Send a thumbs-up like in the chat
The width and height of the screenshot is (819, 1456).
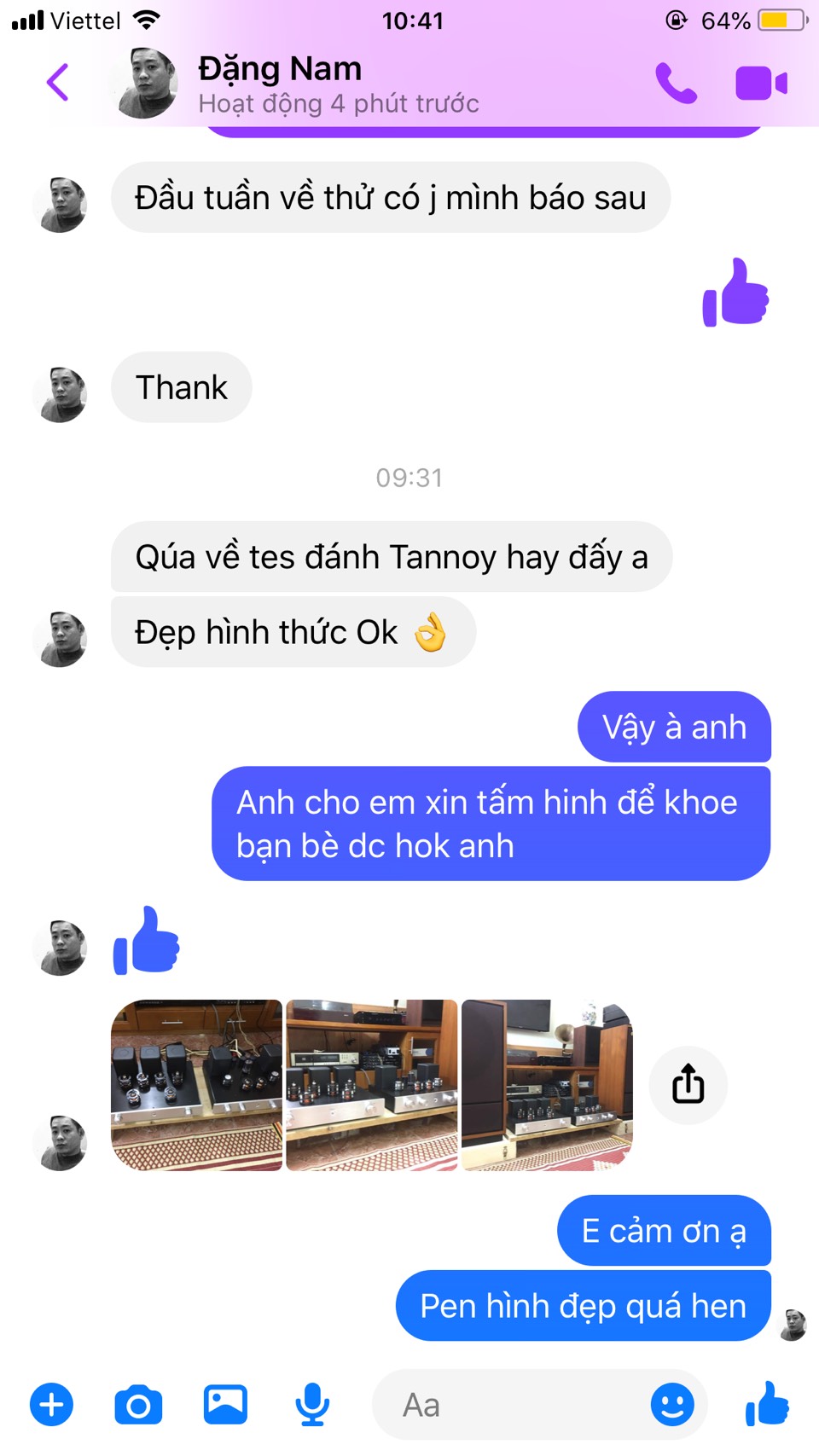point(767,1403)
